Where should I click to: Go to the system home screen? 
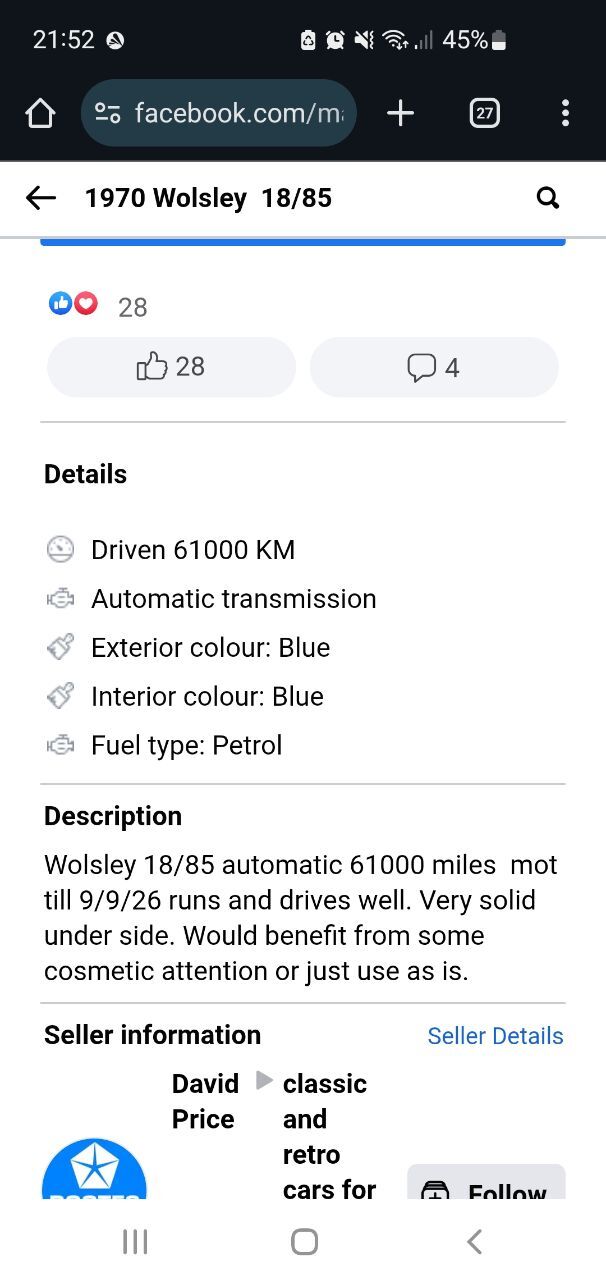304,1242
